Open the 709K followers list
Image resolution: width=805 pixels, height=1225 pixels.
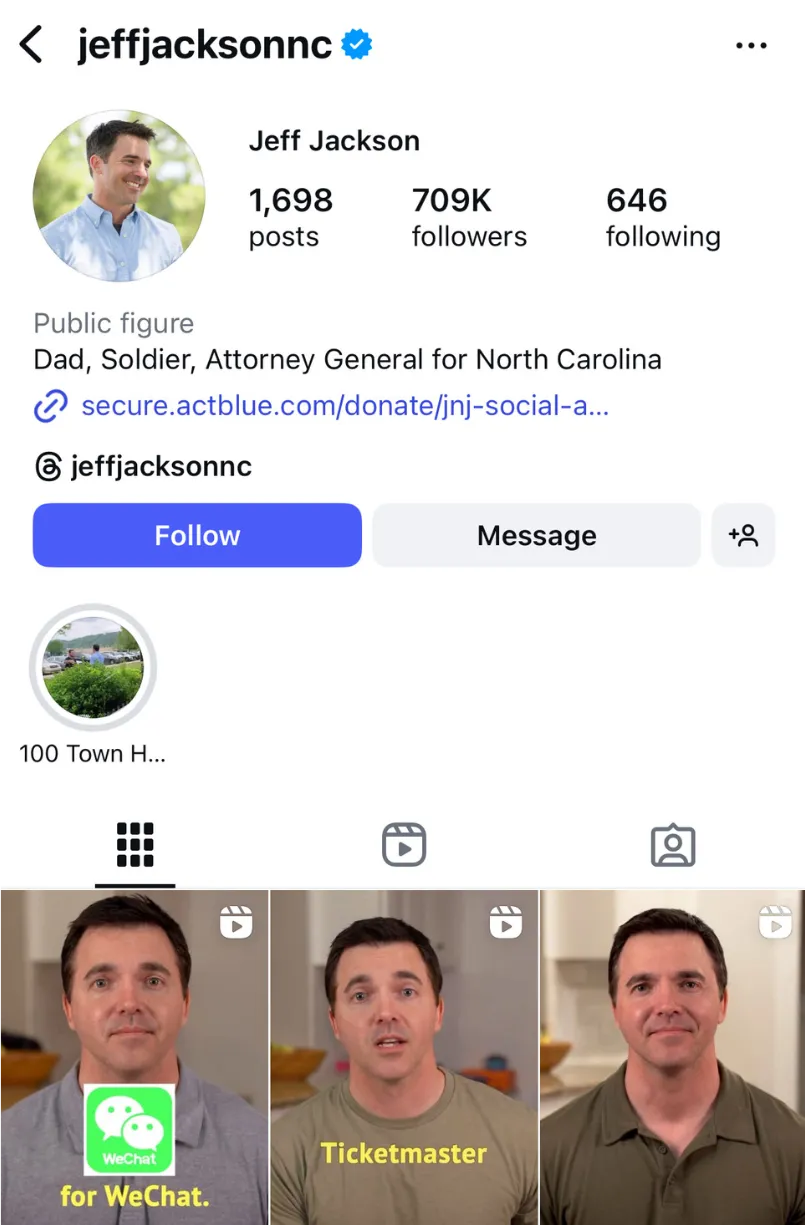(468, 216)
